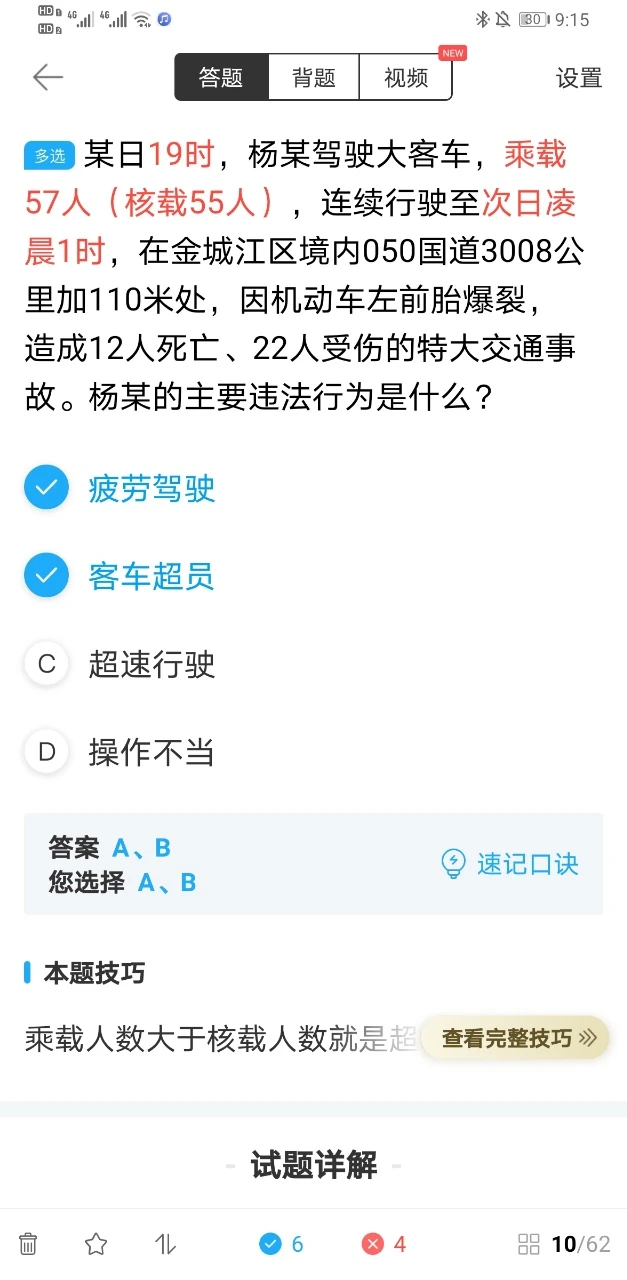Select option 疲劳驾驶
Viewport: 627px width, 1280px height.
coord(119,488)
